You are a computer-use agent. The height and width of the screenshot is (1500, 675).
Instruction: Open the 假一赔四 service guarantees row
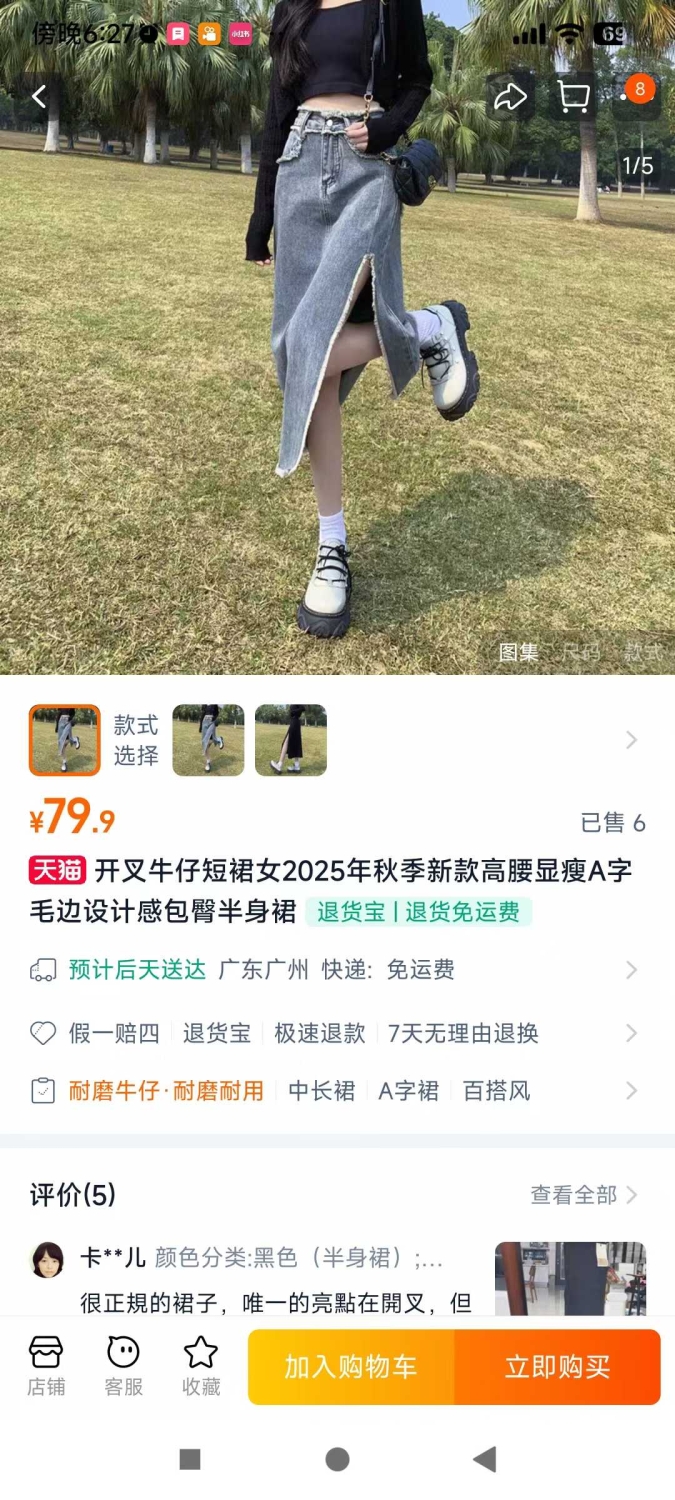click(337, 1033)
